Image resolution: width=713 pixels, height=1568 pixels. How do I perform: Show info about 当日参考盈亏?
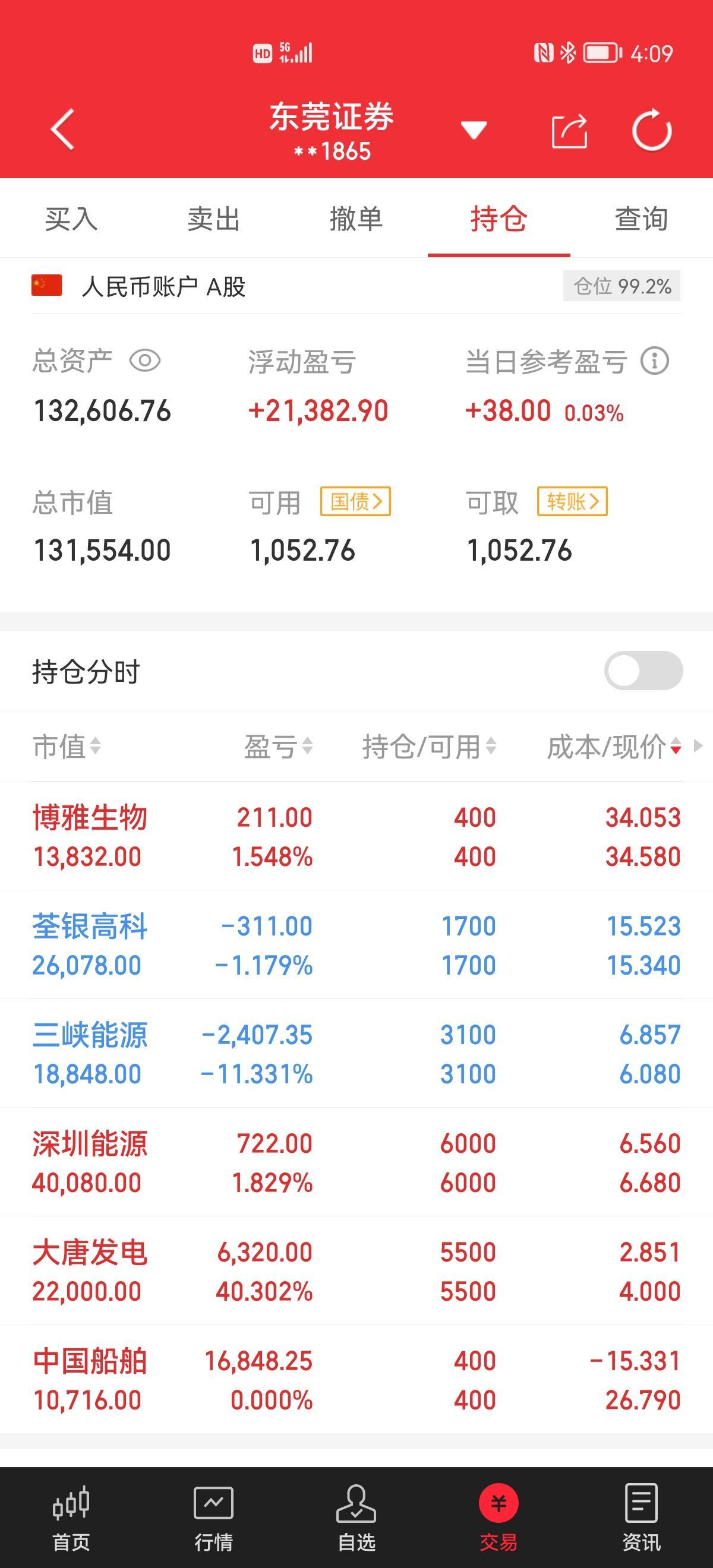coord(655,361)
